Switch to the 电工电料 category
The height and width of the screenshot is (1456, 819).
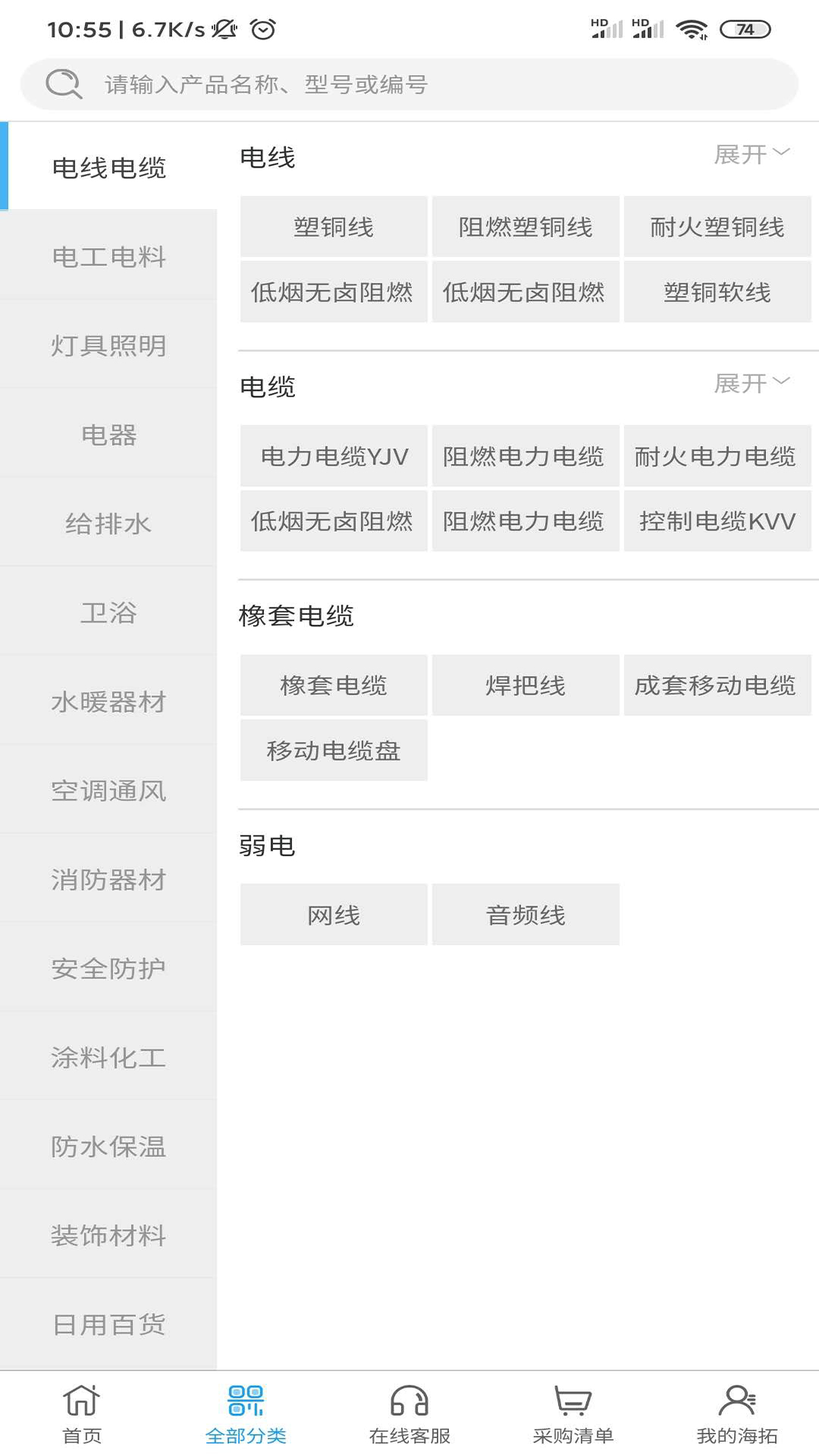click(110, 257)
